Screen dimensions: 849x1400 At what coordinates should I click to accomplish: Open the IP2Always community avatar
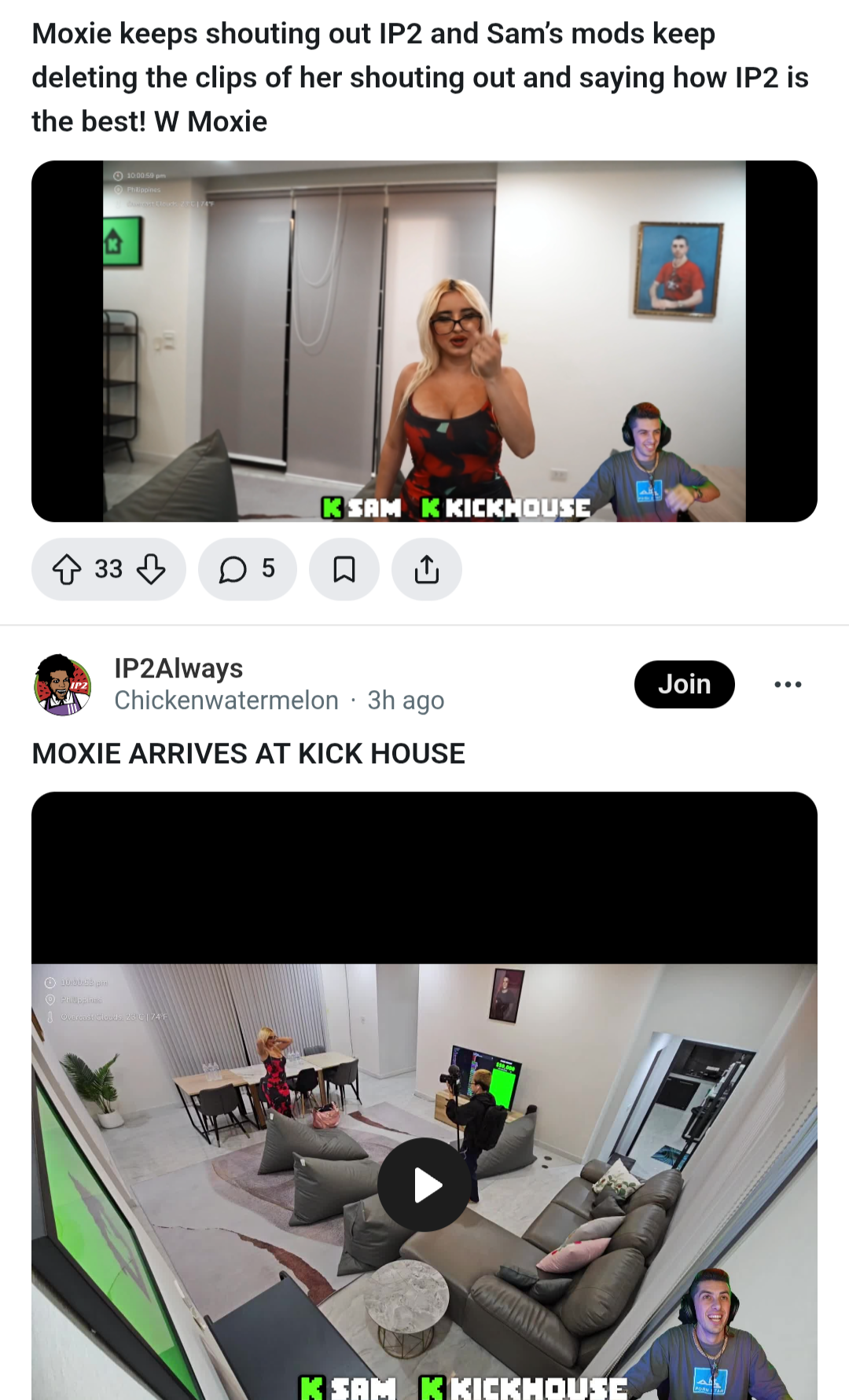[63, 684]
